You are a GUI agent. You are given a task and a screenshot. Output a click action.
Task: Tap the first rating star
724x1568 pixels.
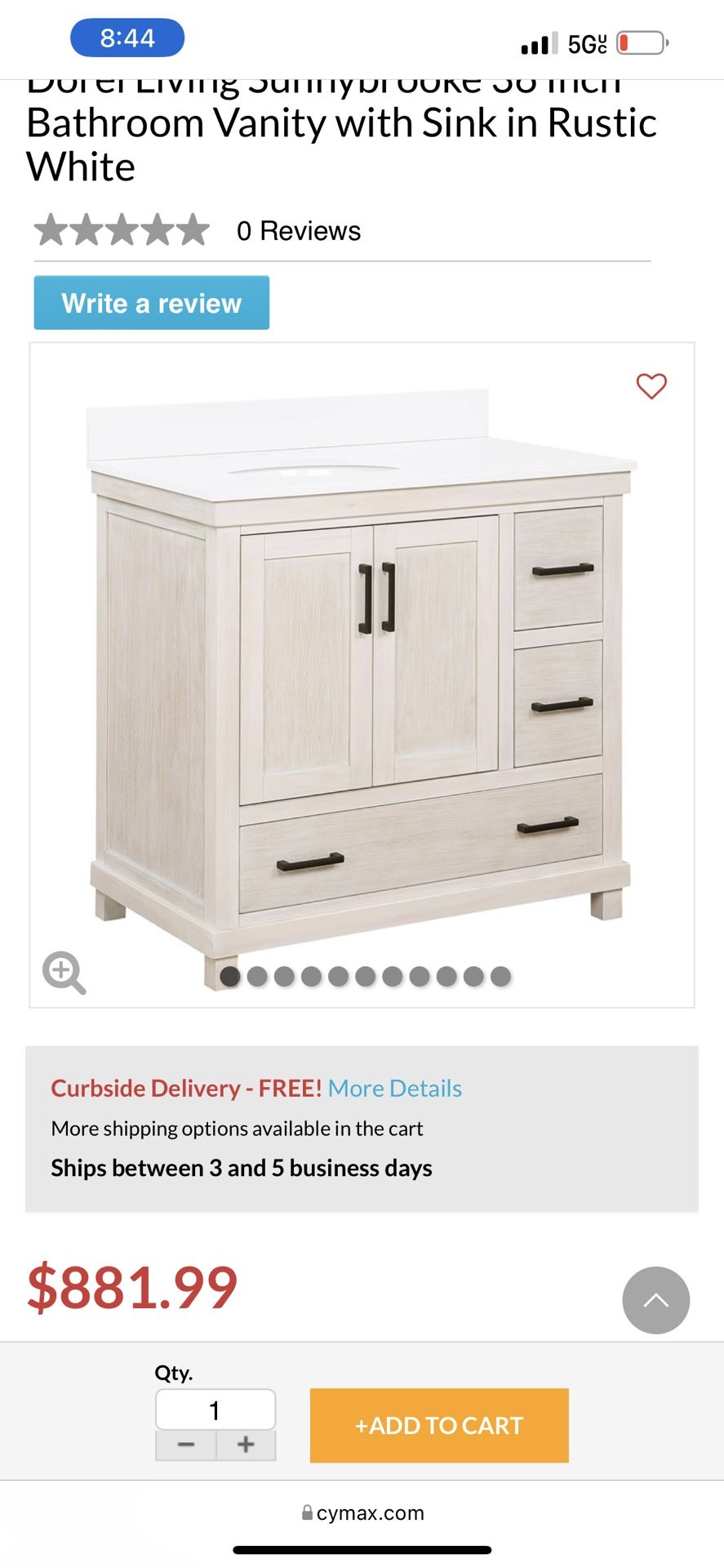51,229
